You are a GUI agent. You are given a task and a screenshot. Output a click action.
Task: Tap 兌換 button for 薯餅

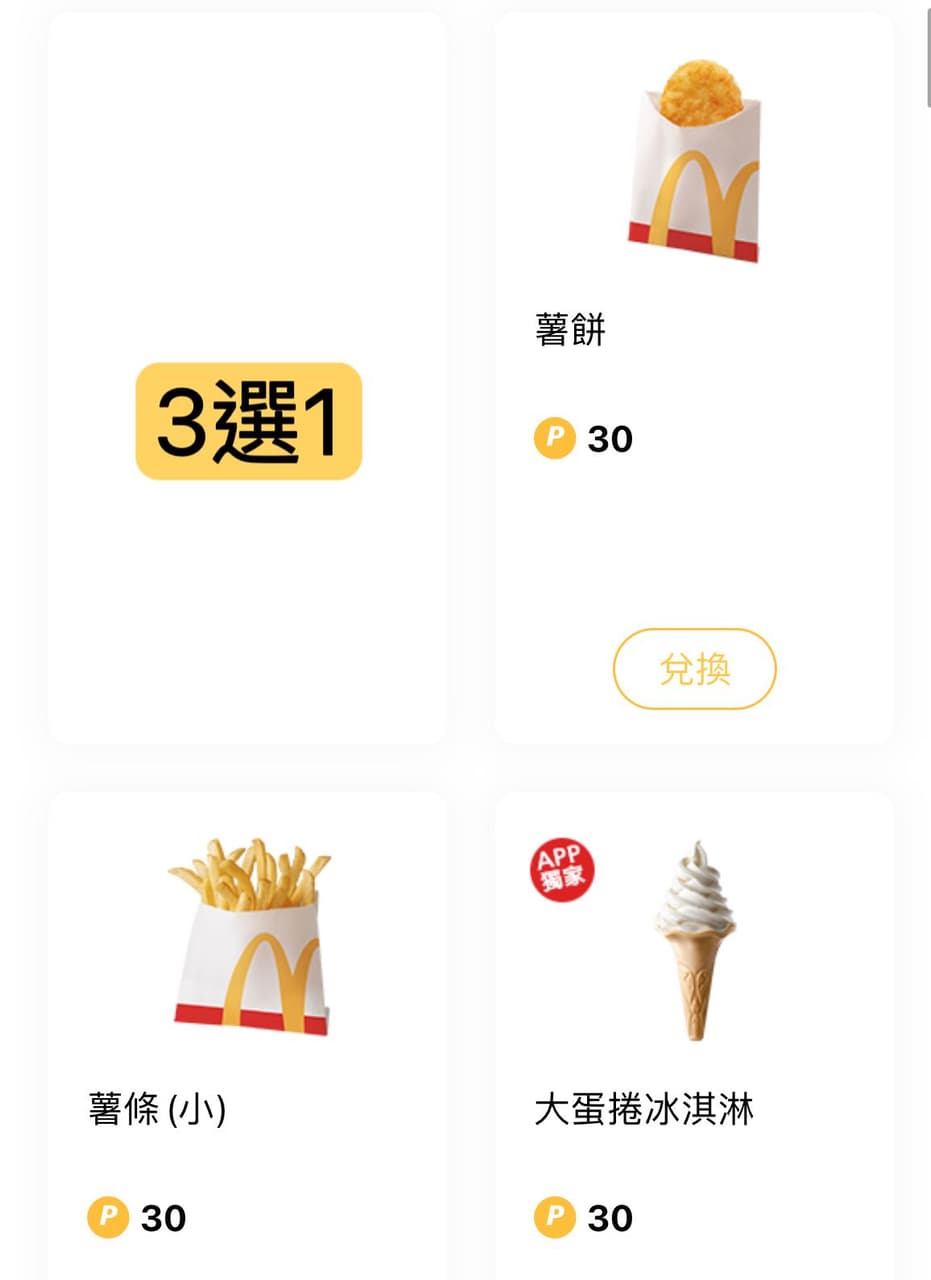[694, 669]
